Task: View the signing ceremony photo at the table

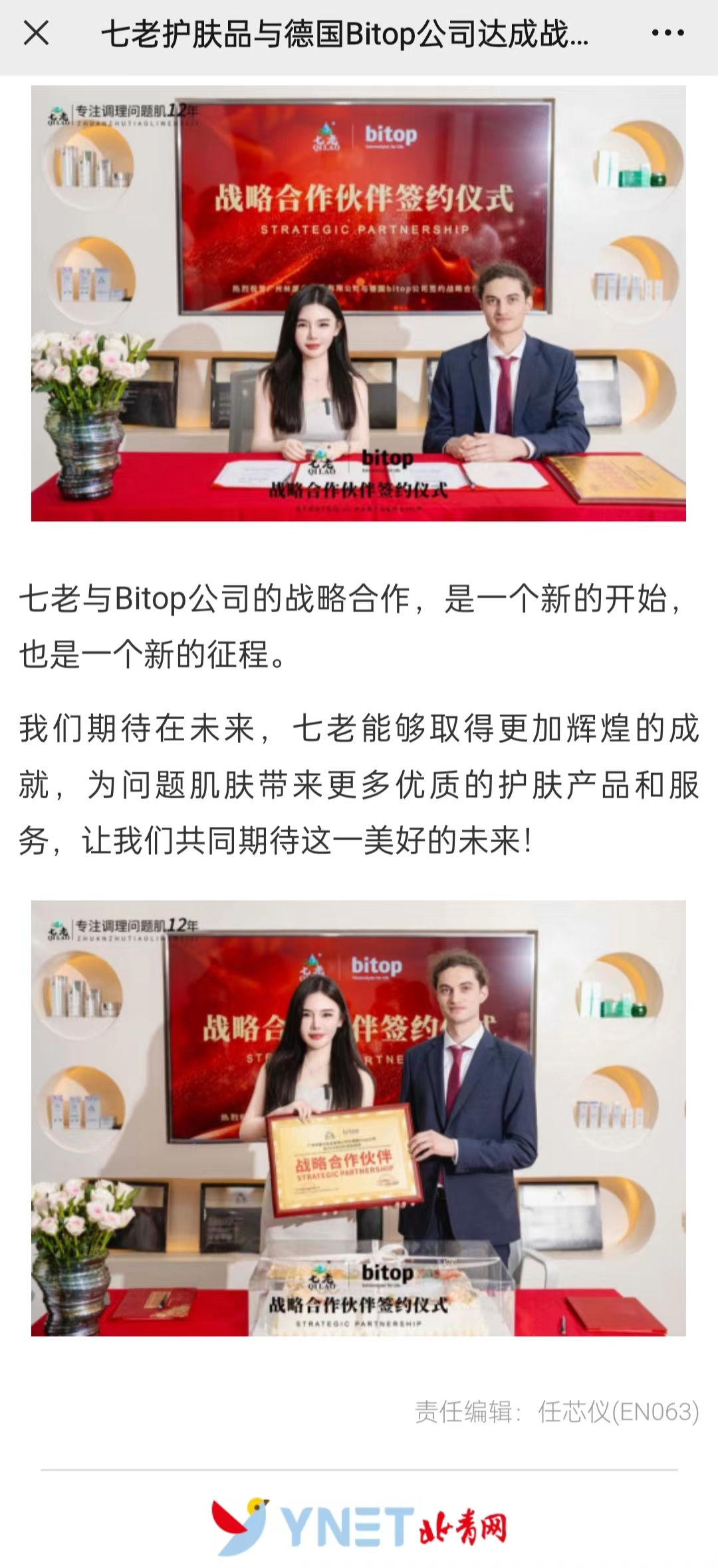Action: (x=358, y=303)
